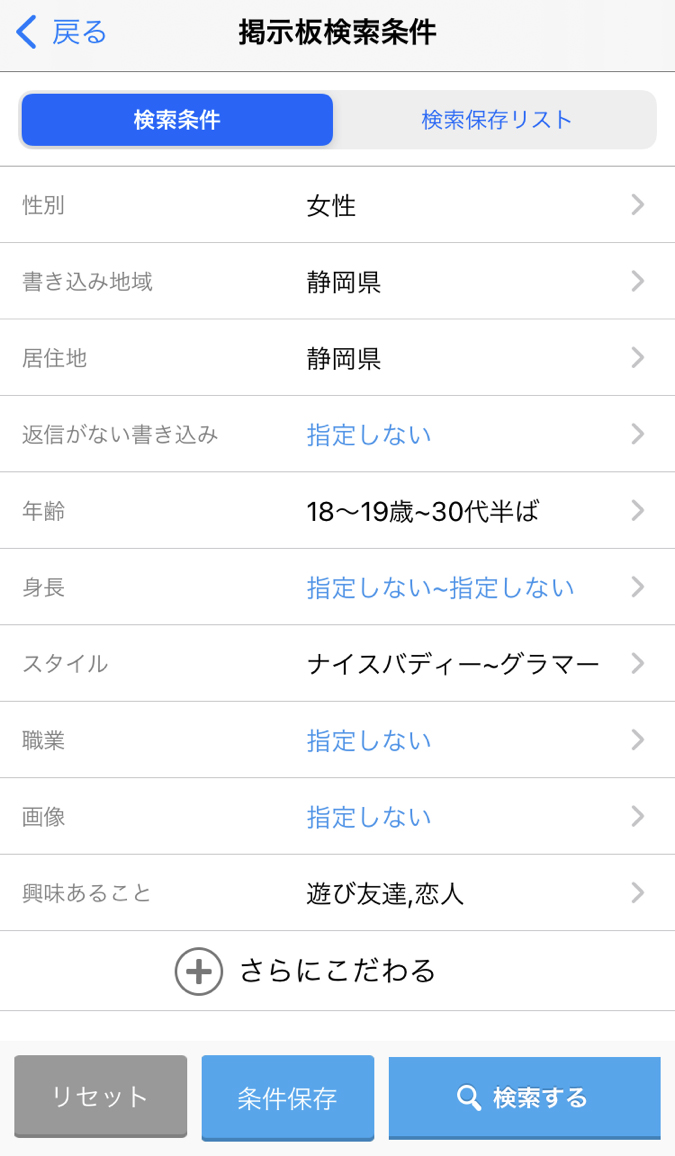Open the 身長 range row
This screenshot has height=1156, width=675.
pos(337,587)
